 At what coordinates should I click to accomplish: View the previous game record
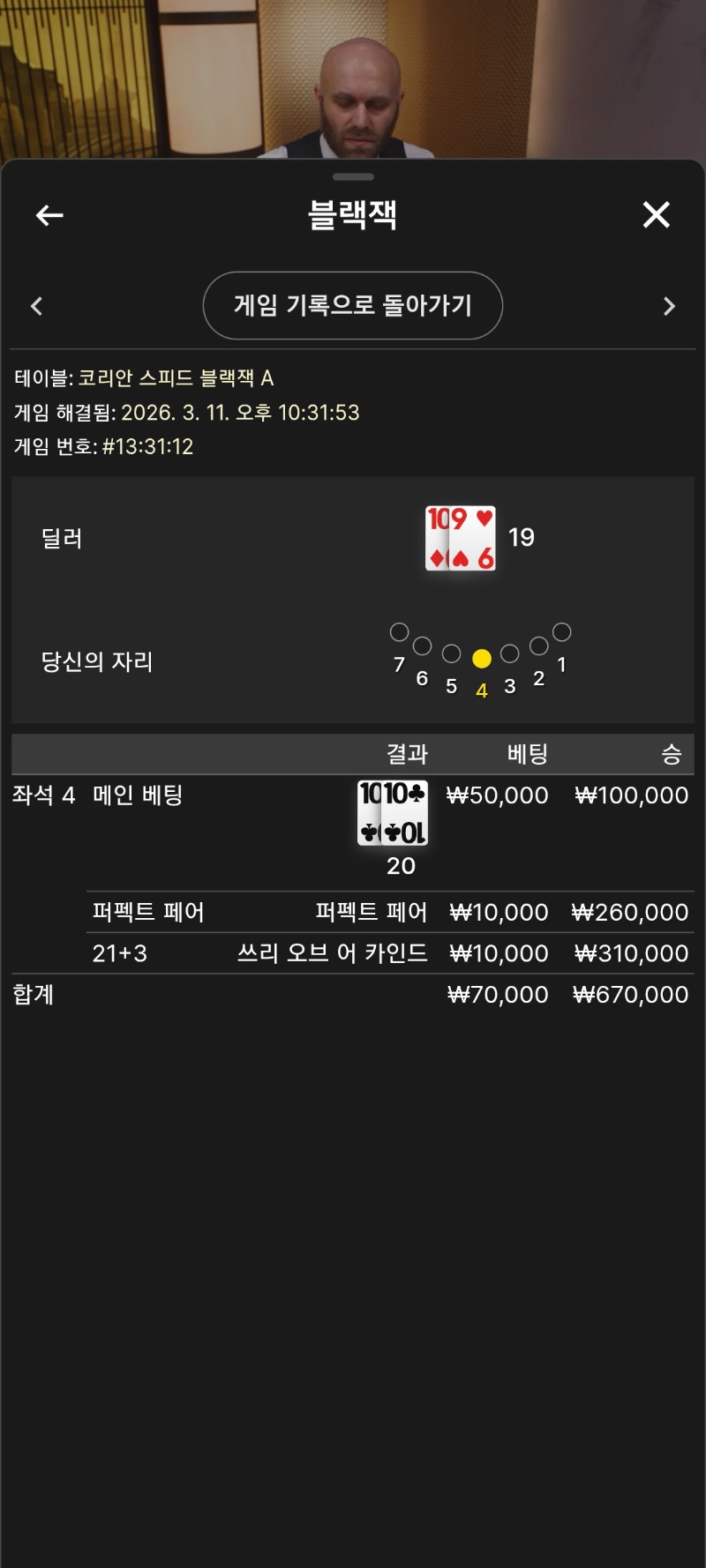point(37,306)
